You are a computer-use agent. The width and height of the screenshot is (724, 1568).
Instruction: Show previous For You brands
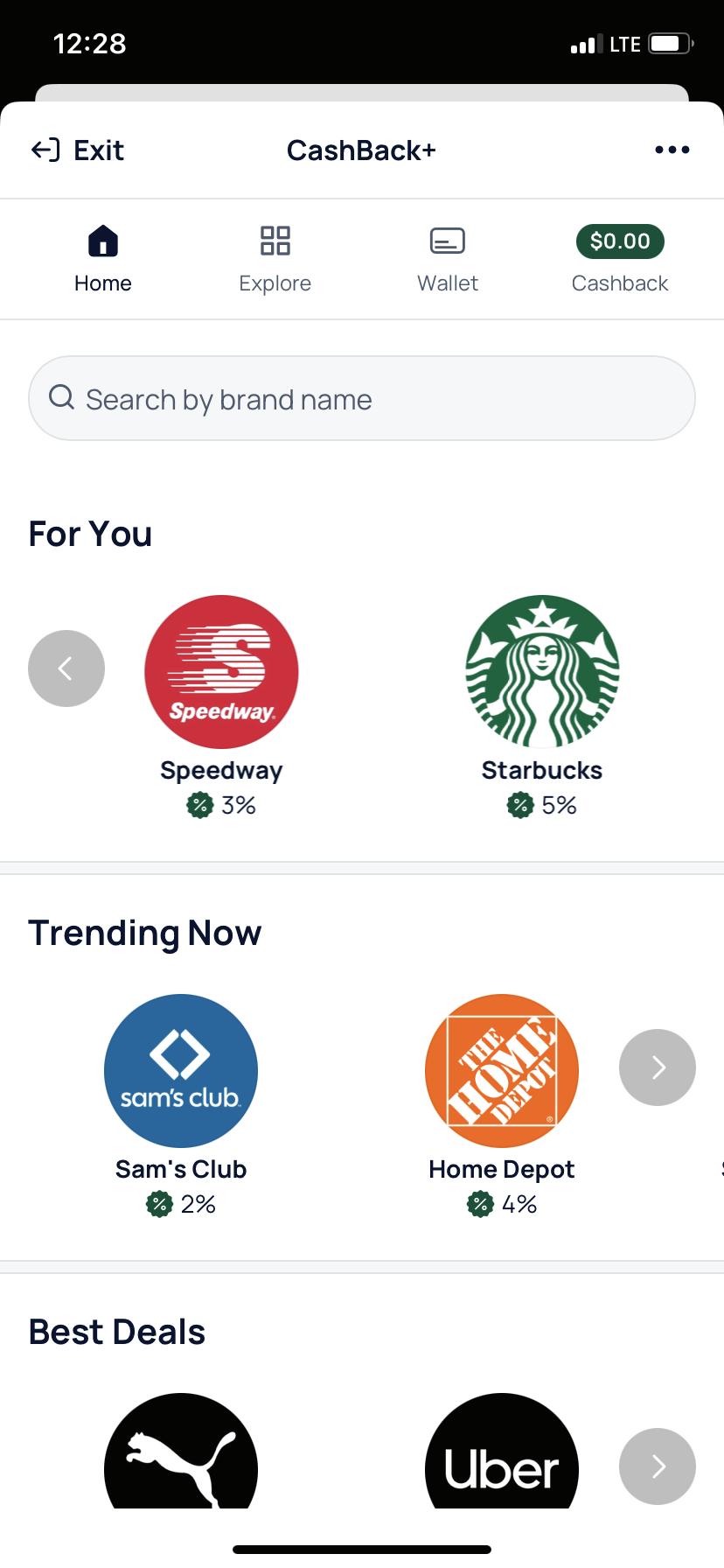pyautogui.click(x=66, y=668)
